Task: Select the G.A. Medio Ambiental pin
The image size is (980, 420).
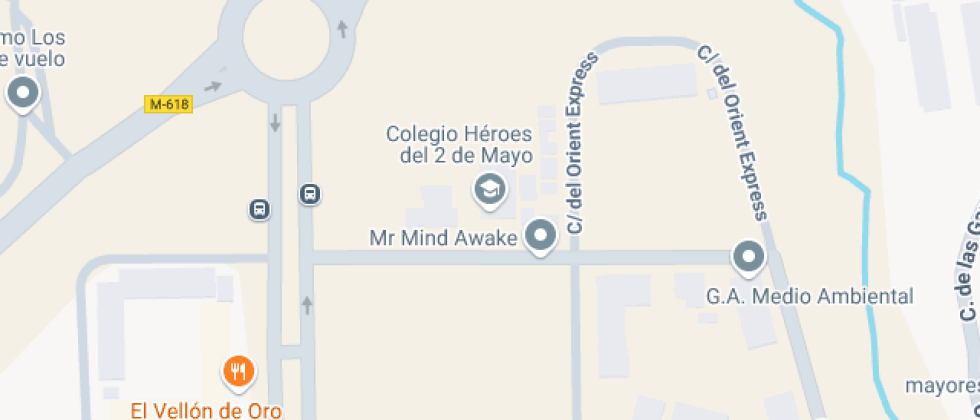Action: (x=748, y=257)
